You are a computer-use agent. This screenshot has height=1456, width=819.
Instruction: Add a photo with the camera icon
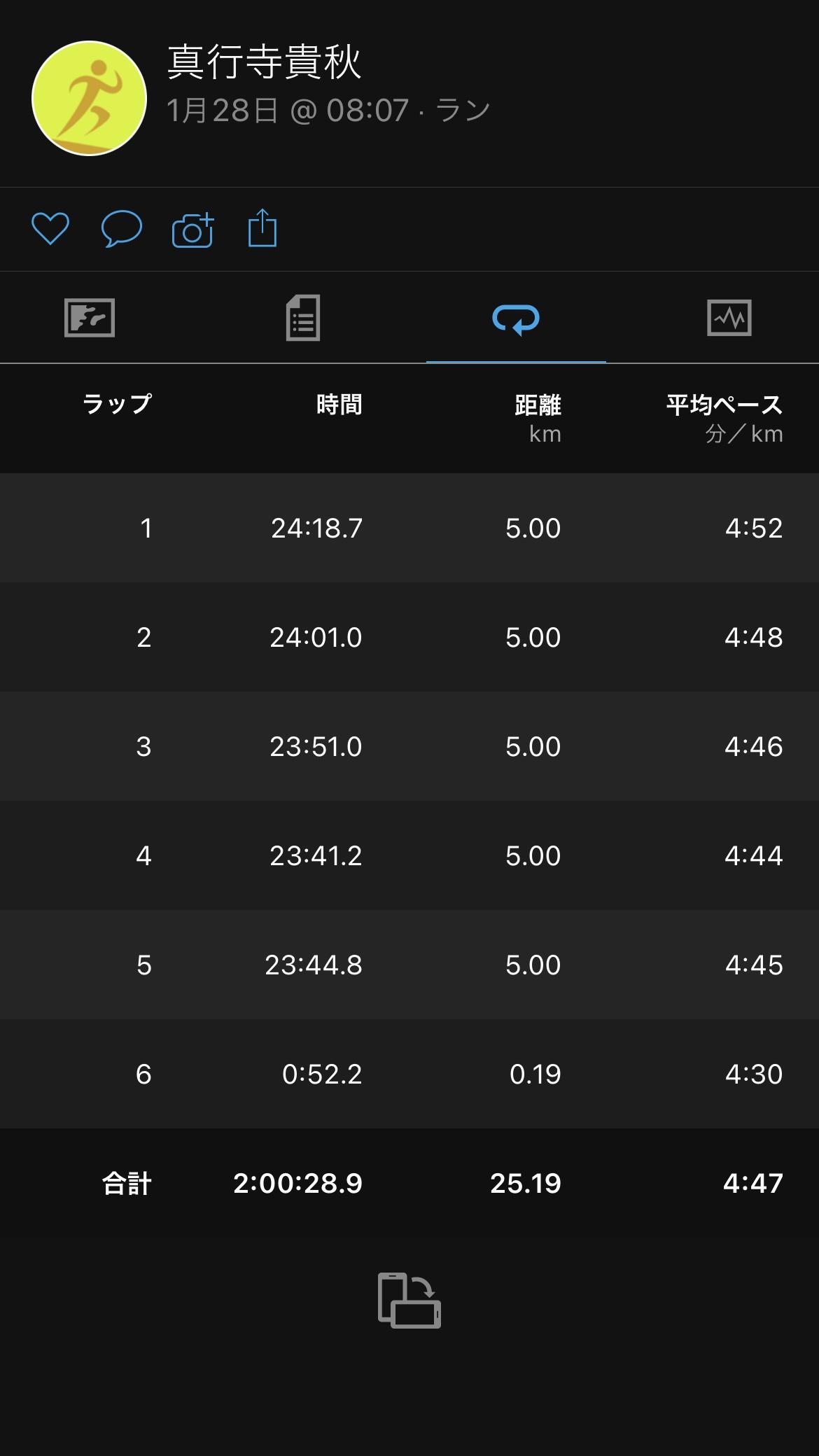click(x=192, y=230)
